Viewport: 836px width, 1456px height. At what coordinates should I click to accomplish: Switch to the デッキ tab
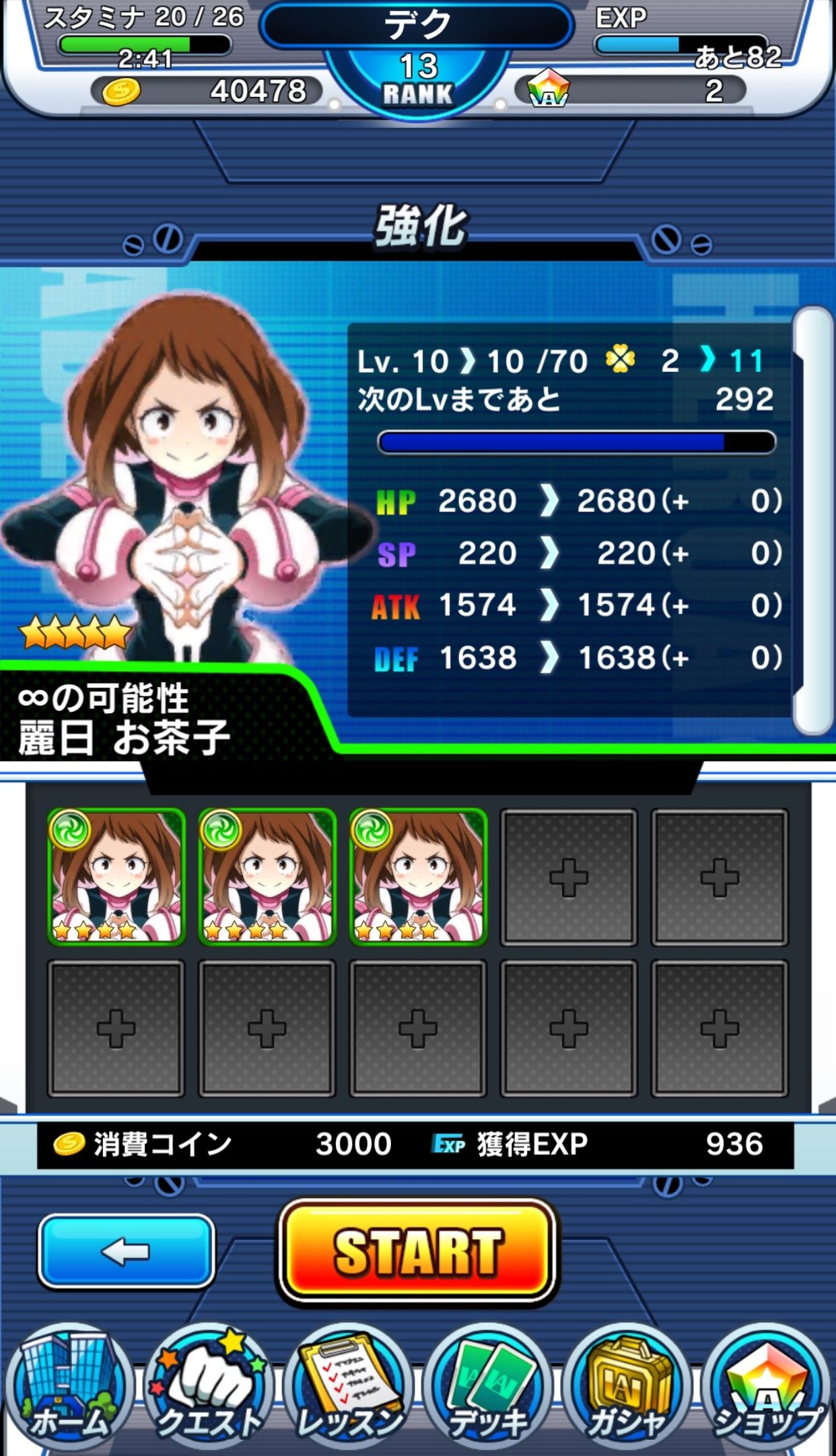click(x=487, y=1386)
